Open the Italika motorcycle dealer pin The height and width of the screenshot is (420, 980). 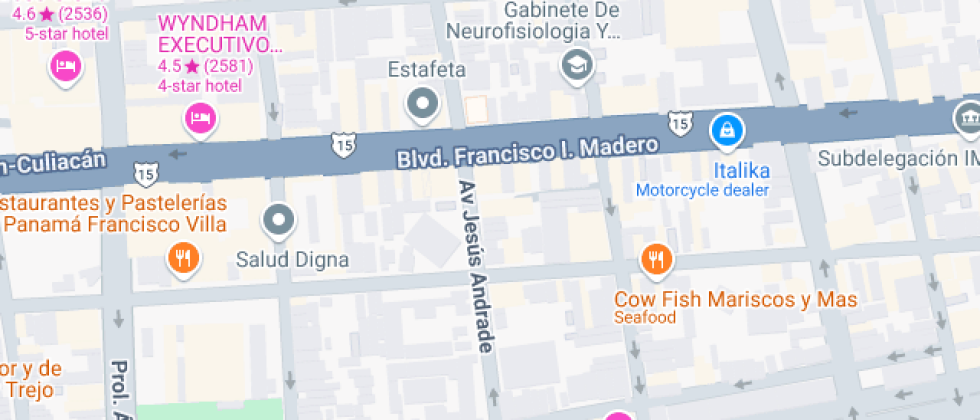(x=726, y=130)
